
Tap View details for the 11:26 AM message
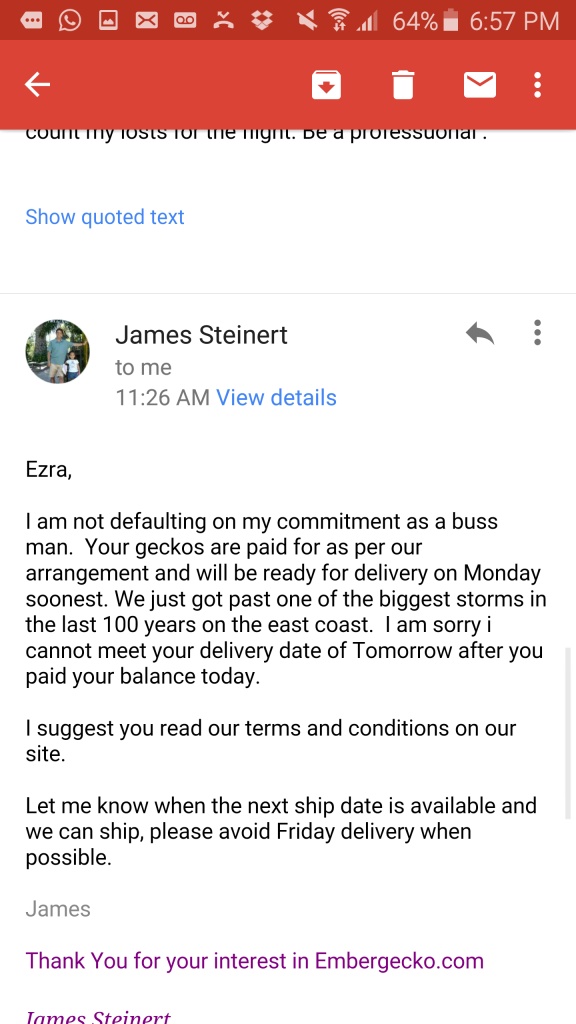pyautogui.click(x=276, y=397)
